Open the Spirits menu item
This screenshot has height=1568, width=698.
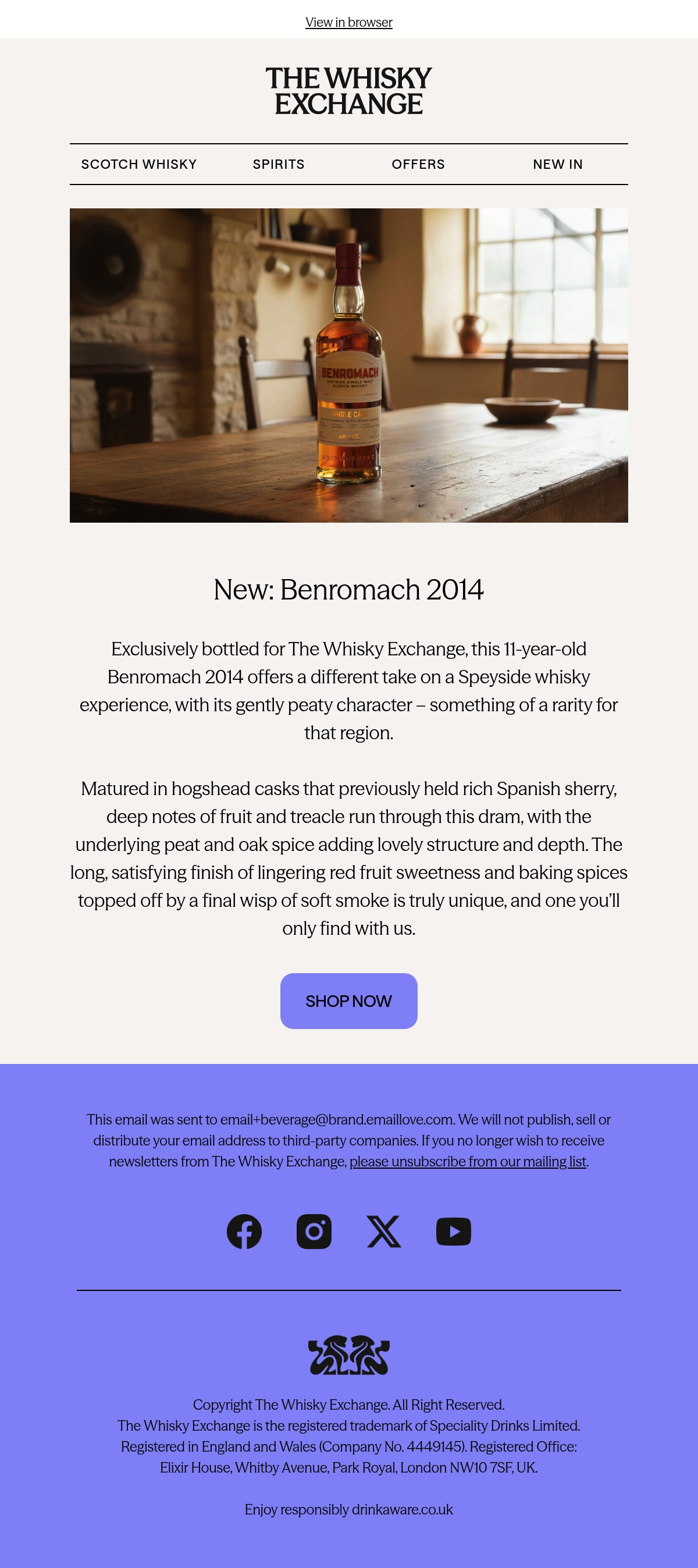(279, 164)
